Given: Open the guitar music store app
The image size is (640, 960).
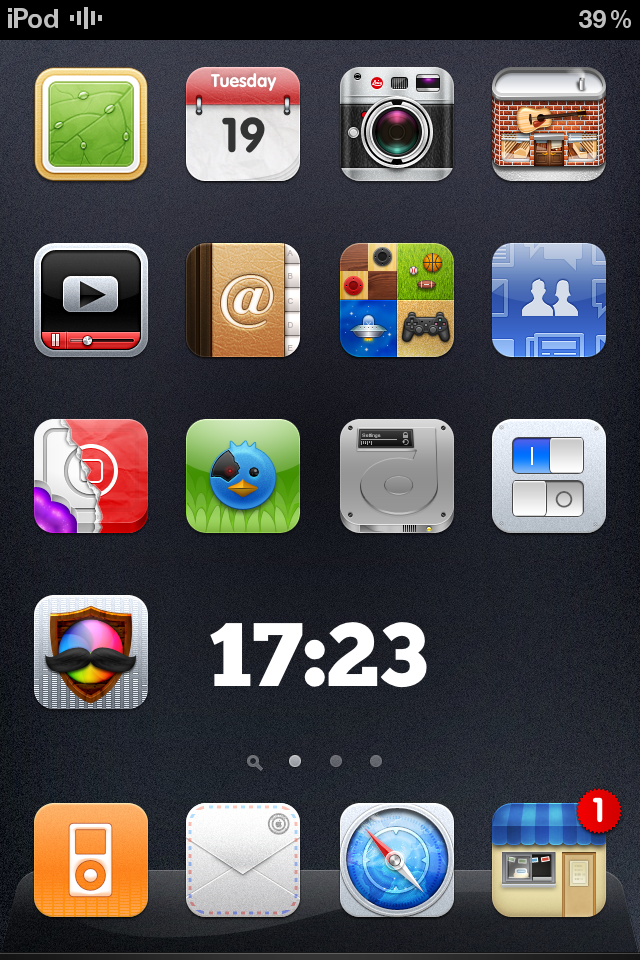Looking at the screenshot, I should 549,124.
